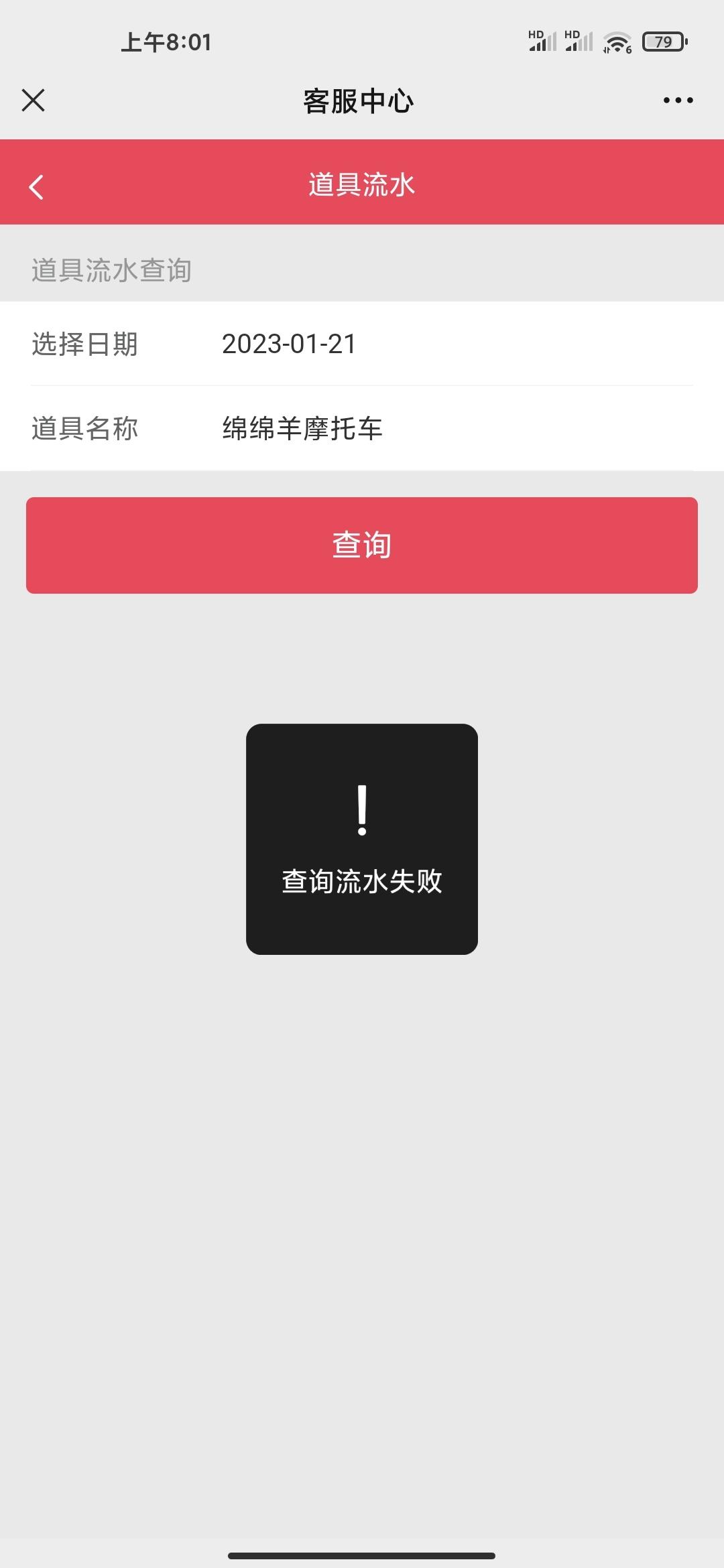This screenshot has width=724, height=1568.
Task: Tap the 查询 button
Action: (x=362, y=545)
